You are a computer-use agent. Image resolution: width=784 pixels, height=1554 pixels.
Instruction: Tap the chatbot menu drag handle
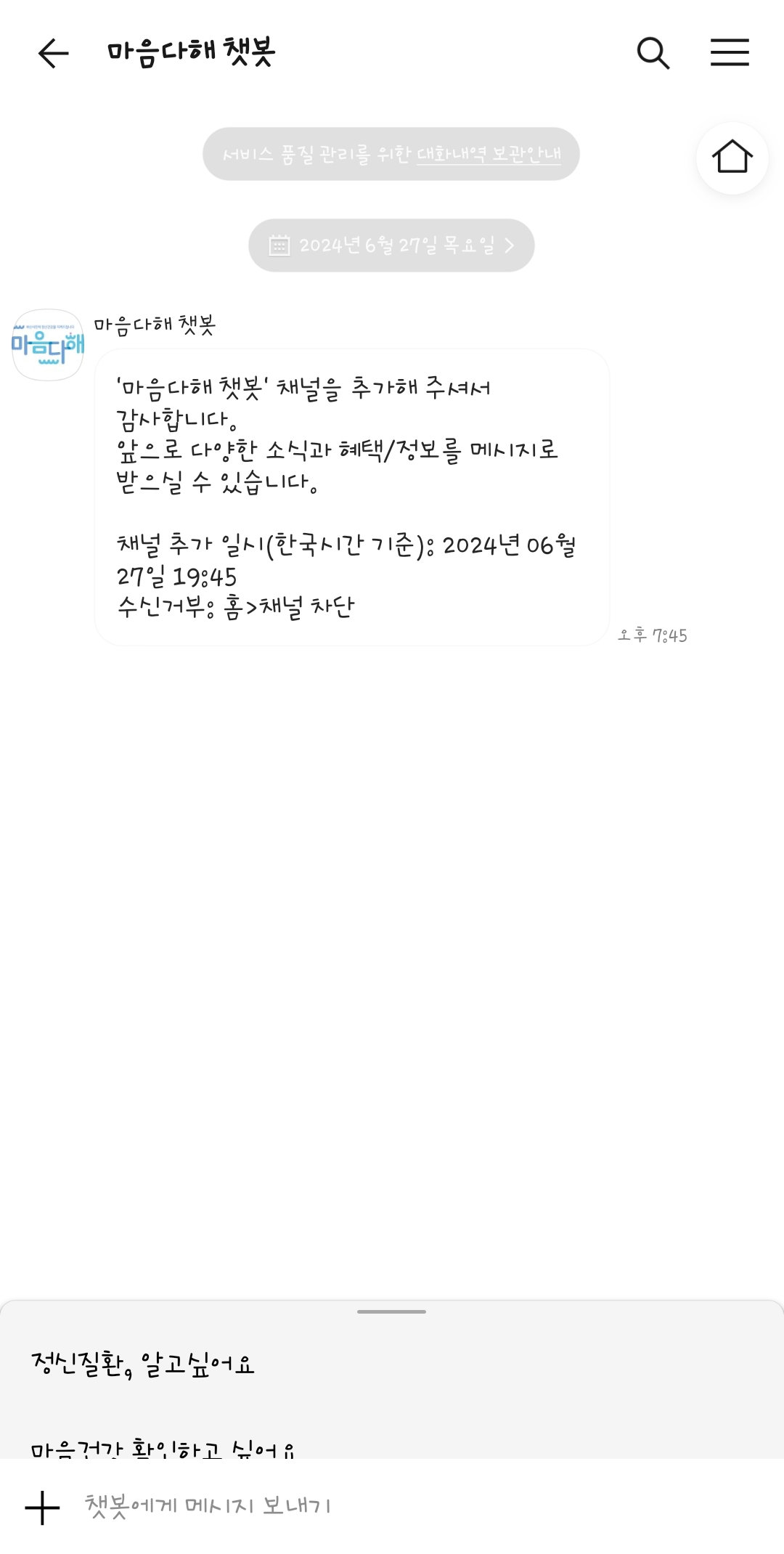pyautogui.click(x=391, y=1312)
